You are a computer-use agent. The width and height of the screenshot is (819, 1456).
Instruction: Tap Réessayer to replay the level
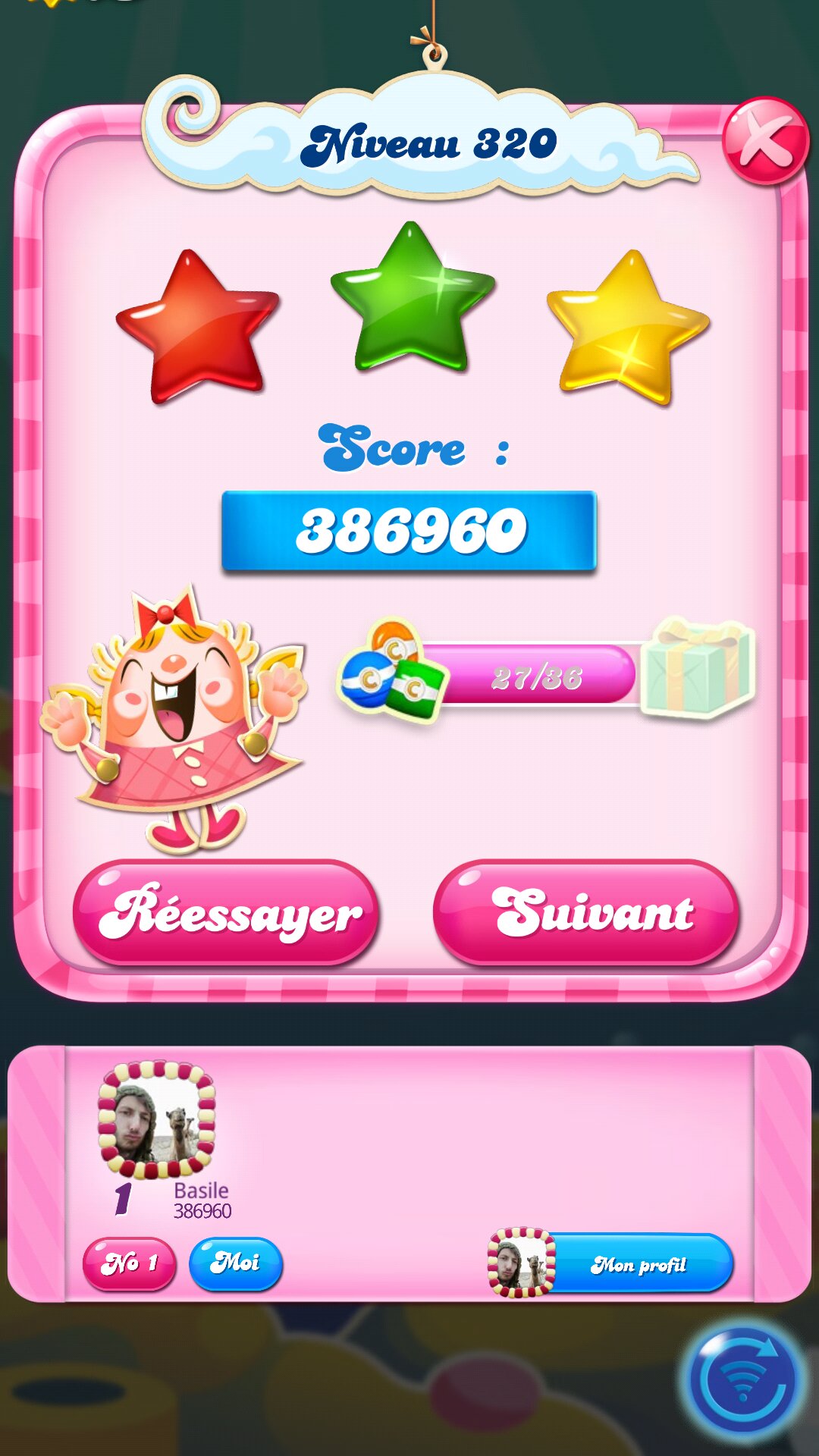[226, 913]
